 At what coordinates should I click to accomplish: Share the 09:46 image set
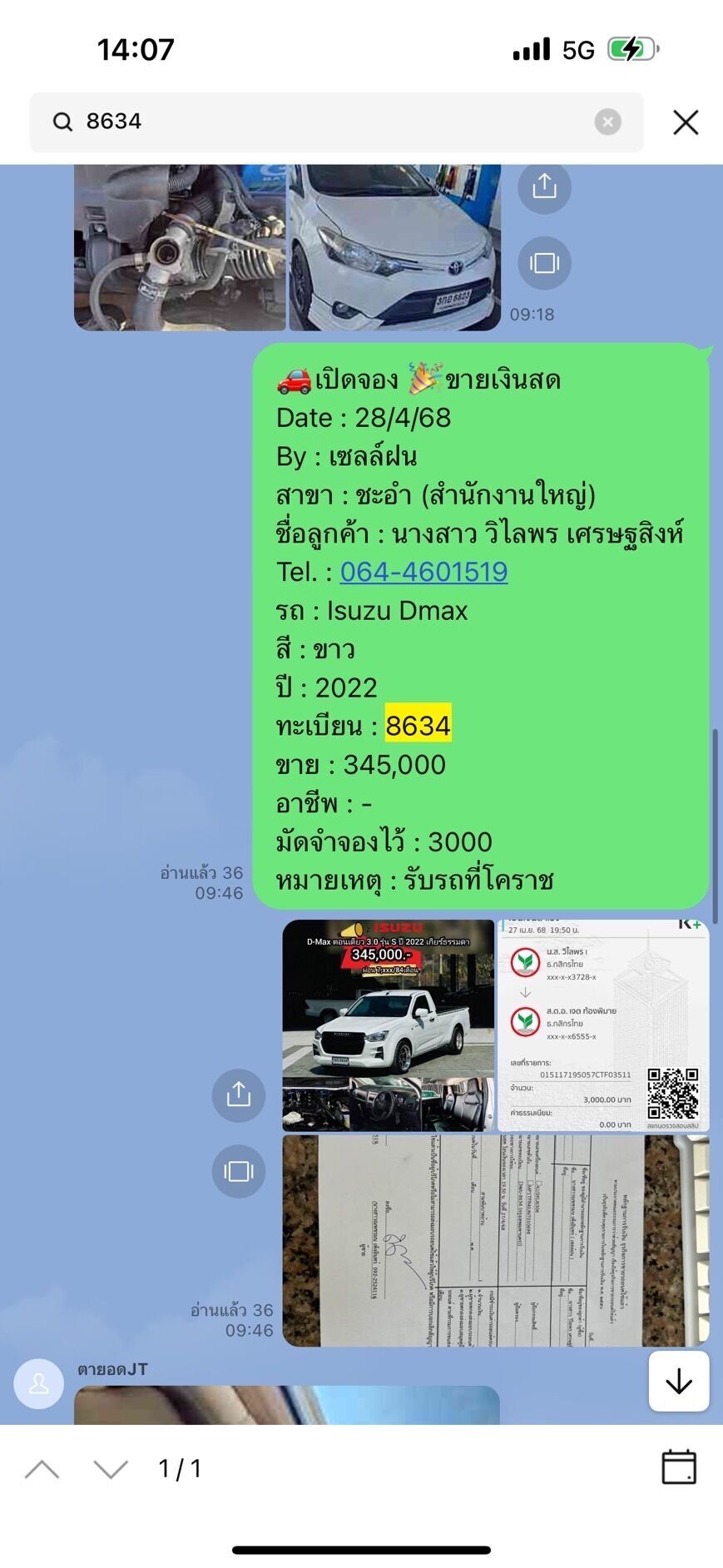coord(239,1094)
